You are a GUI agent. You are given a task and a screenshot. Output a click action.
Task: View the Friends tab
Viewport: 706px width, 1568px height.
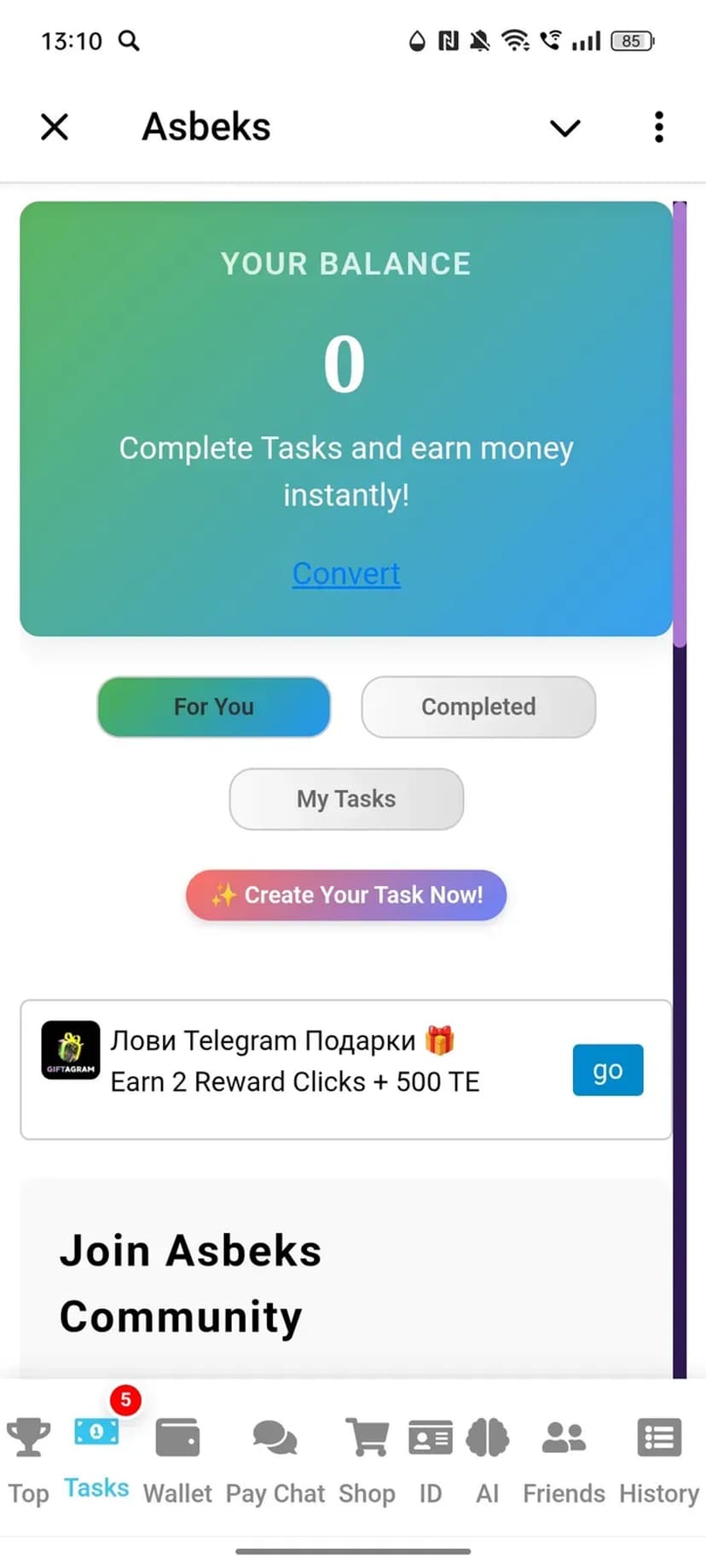coord(564,1458)
